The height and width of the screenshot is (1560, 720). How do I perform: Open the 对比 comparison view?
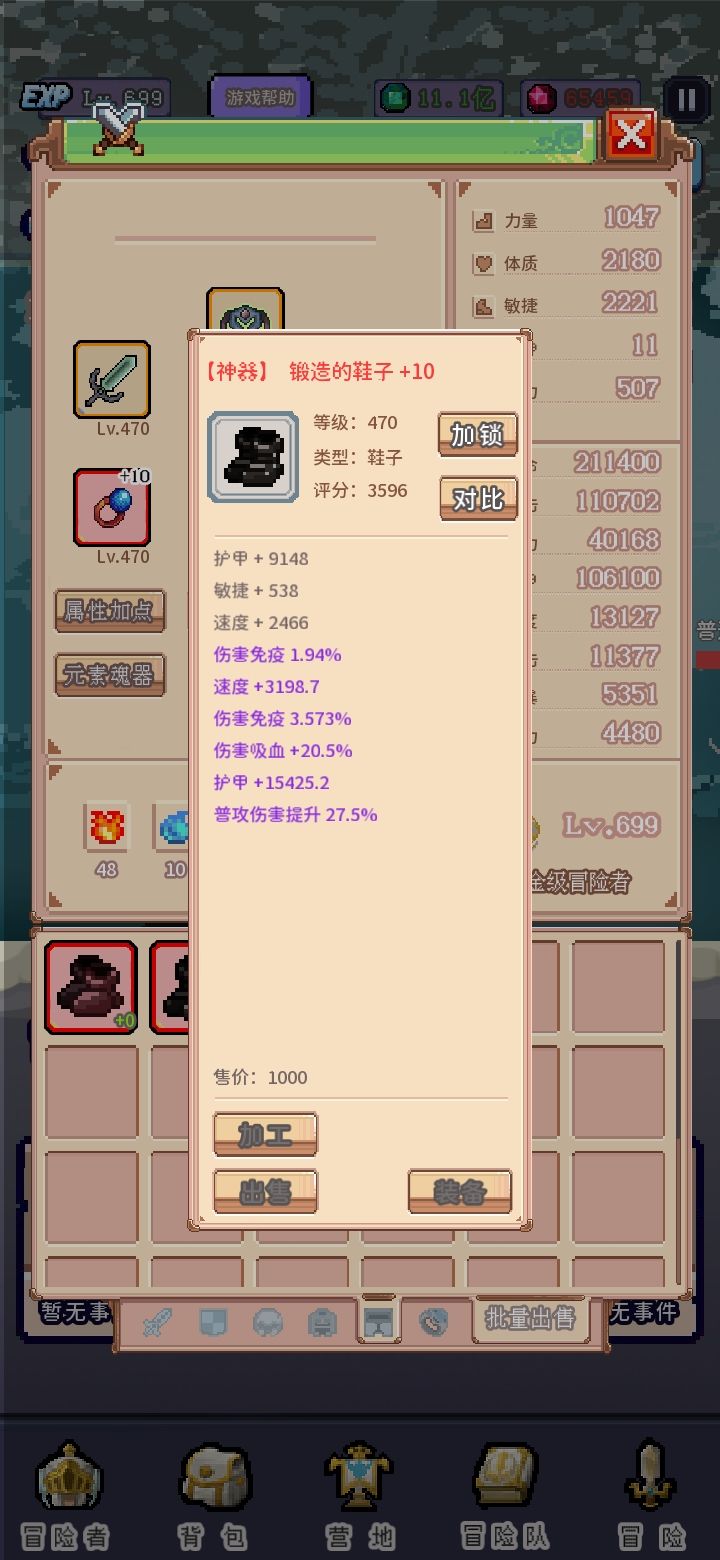[x=477, y=499]
